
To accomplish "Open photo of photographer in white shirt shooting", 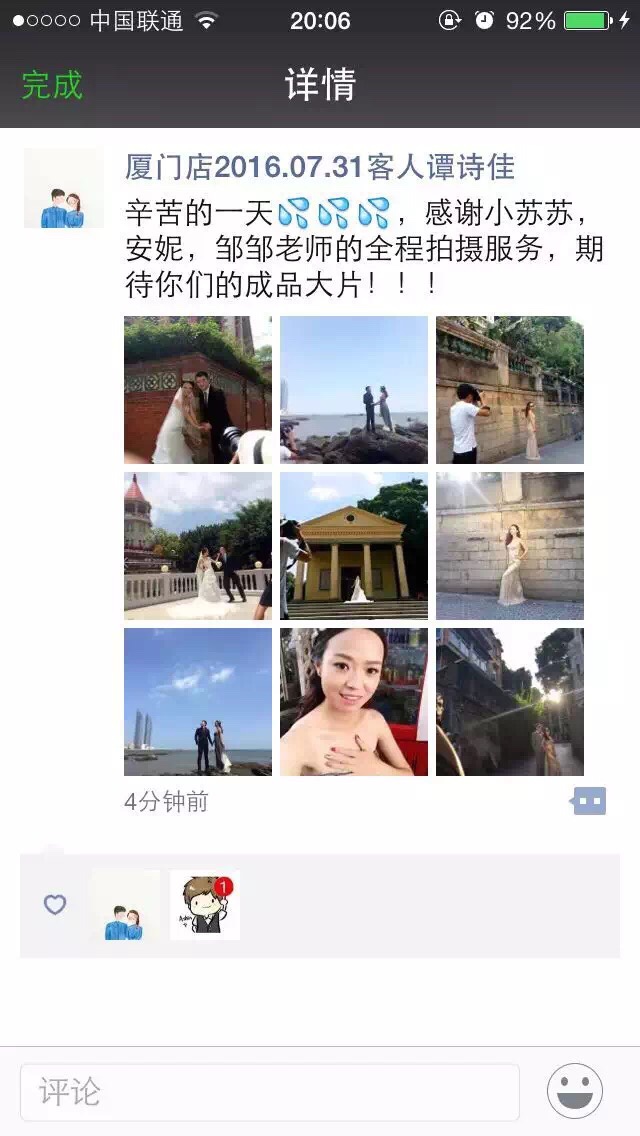I will tap(510, 390).
